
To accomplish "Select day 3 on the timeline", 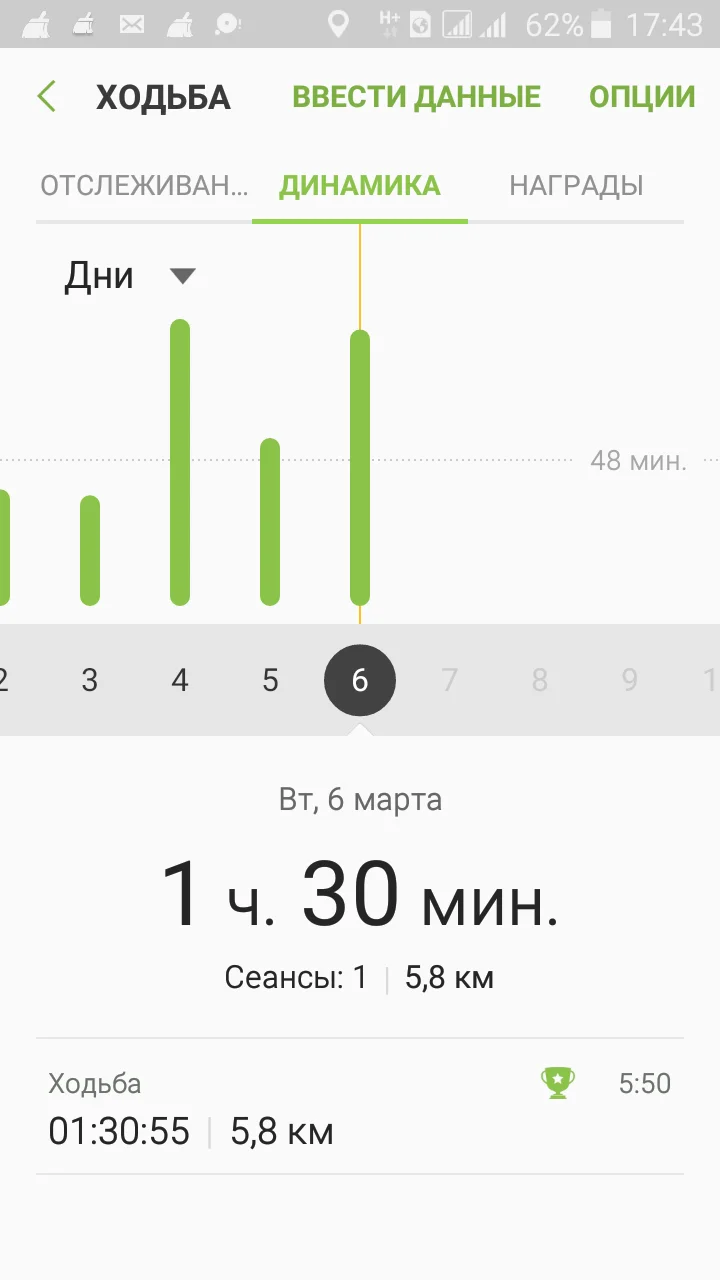I will coord(90,681).
